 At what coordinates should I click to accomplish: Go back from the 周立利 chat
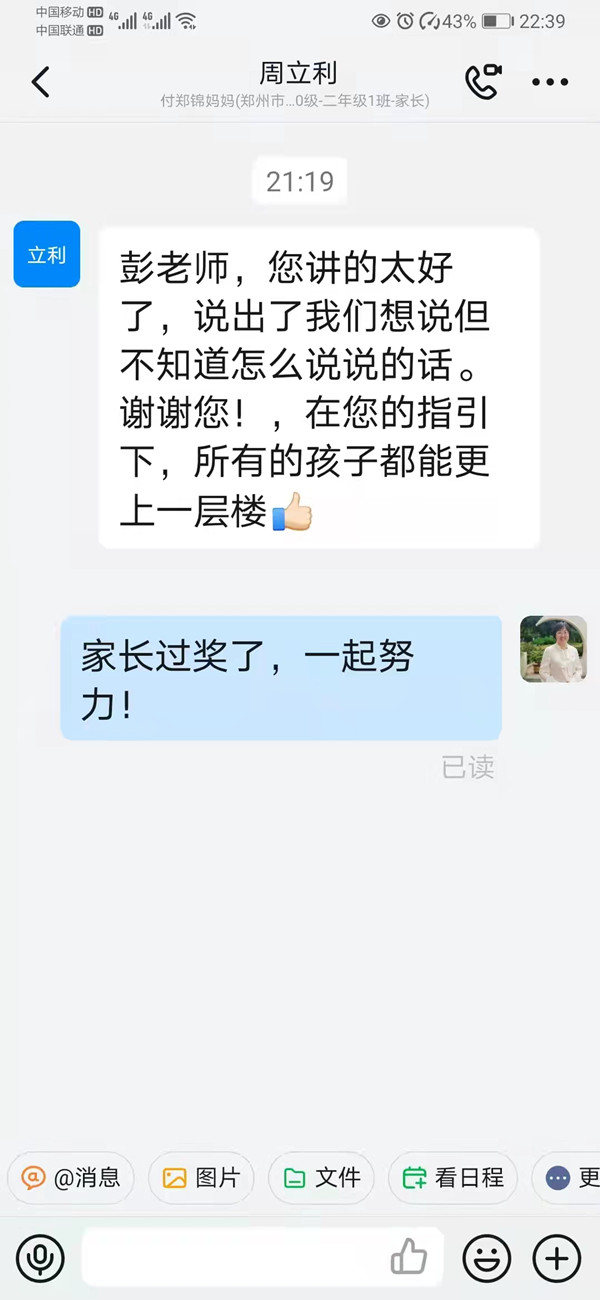click(41, 82)
